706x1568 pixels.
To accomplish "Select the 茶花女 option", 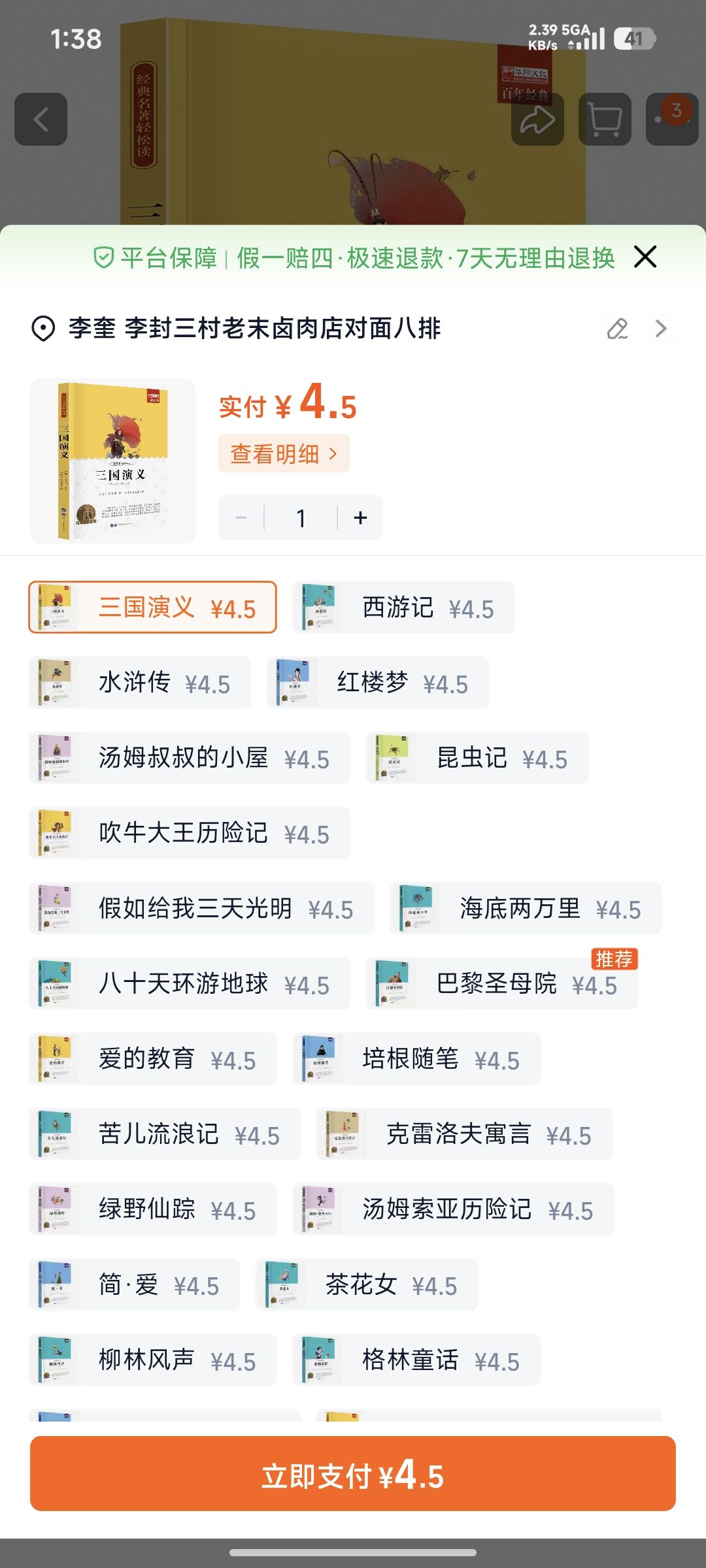I will pos(366,1284).
